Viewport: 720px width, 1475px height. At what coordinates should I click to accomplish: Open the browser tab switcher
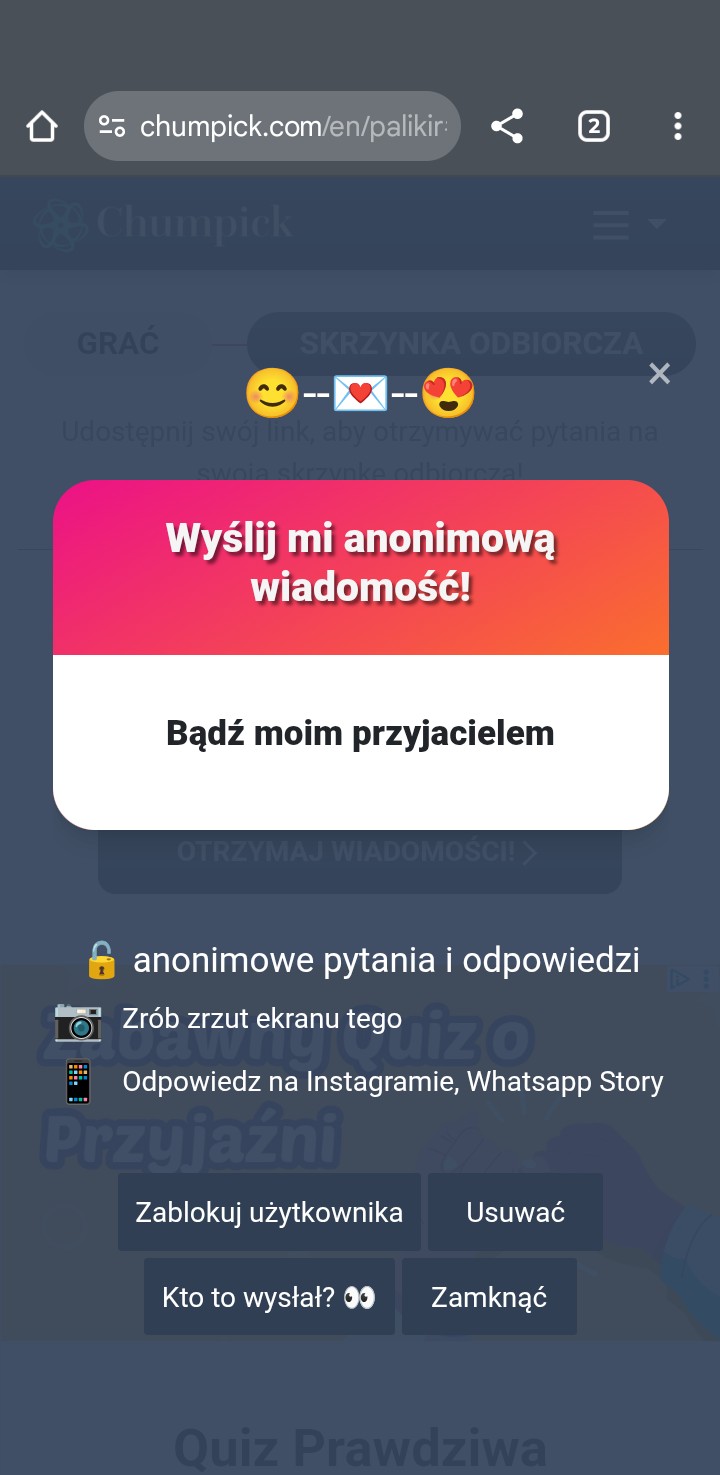(x=593, y=127)
